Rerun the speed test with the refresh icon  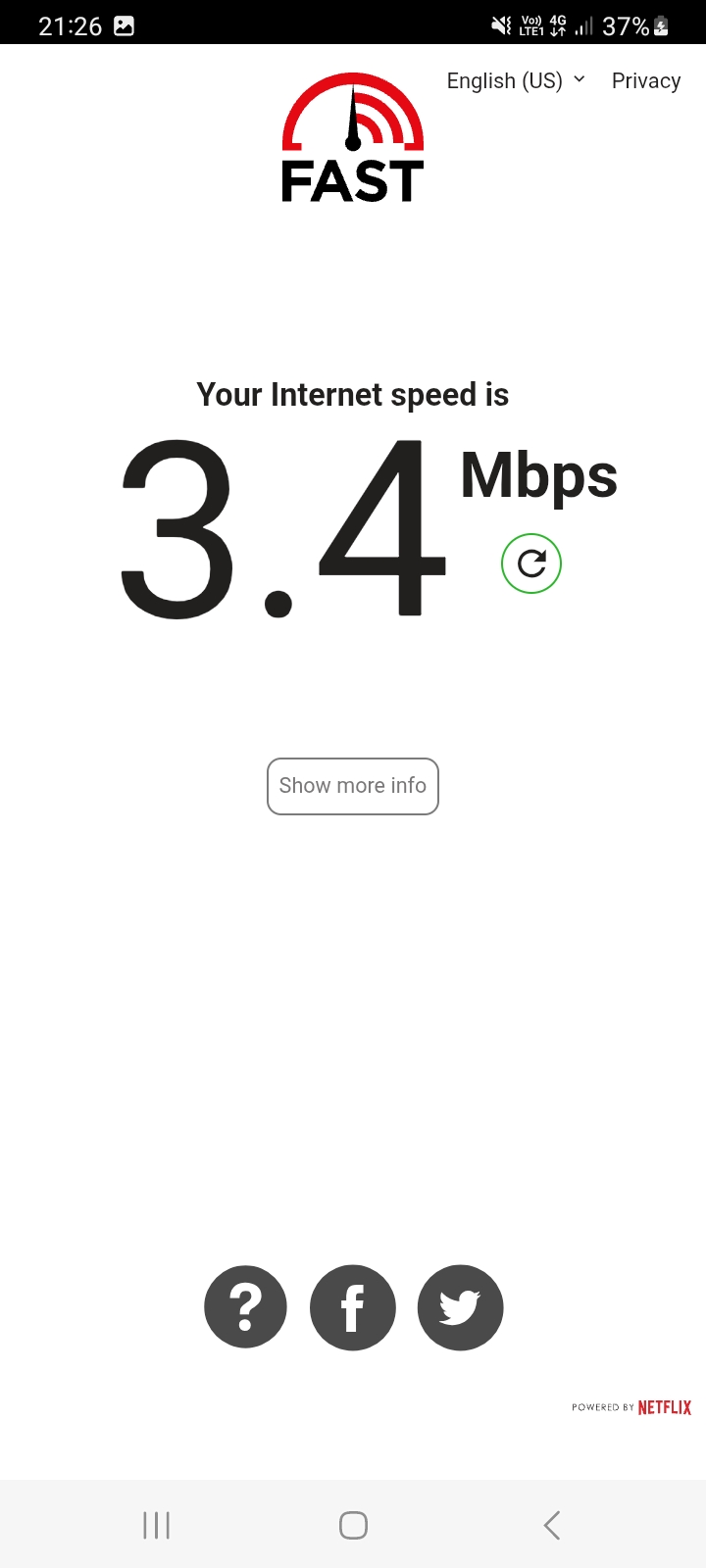530,563
